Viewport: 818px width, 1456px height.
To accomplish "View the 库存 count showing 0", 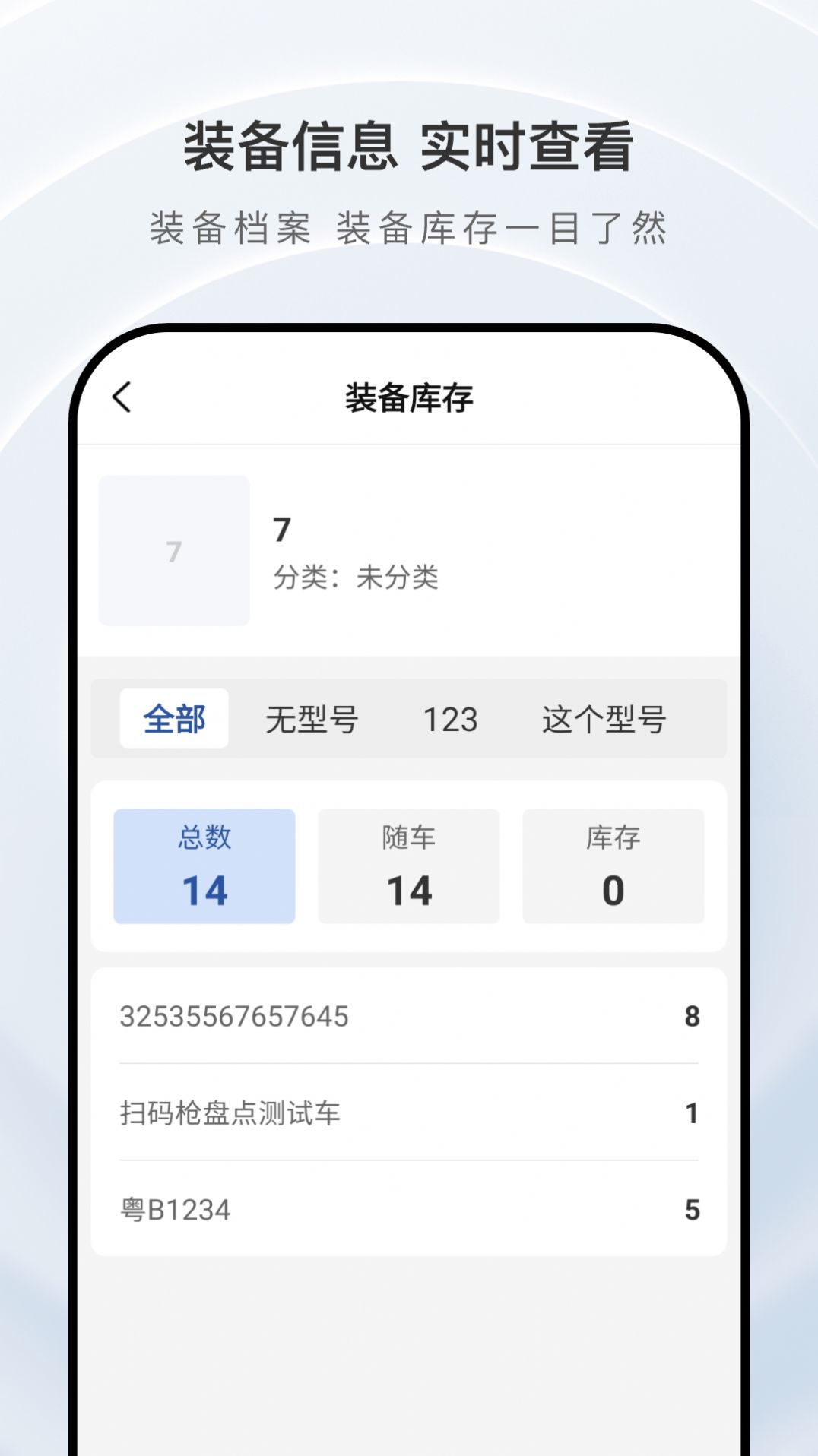I will (614, 866).
